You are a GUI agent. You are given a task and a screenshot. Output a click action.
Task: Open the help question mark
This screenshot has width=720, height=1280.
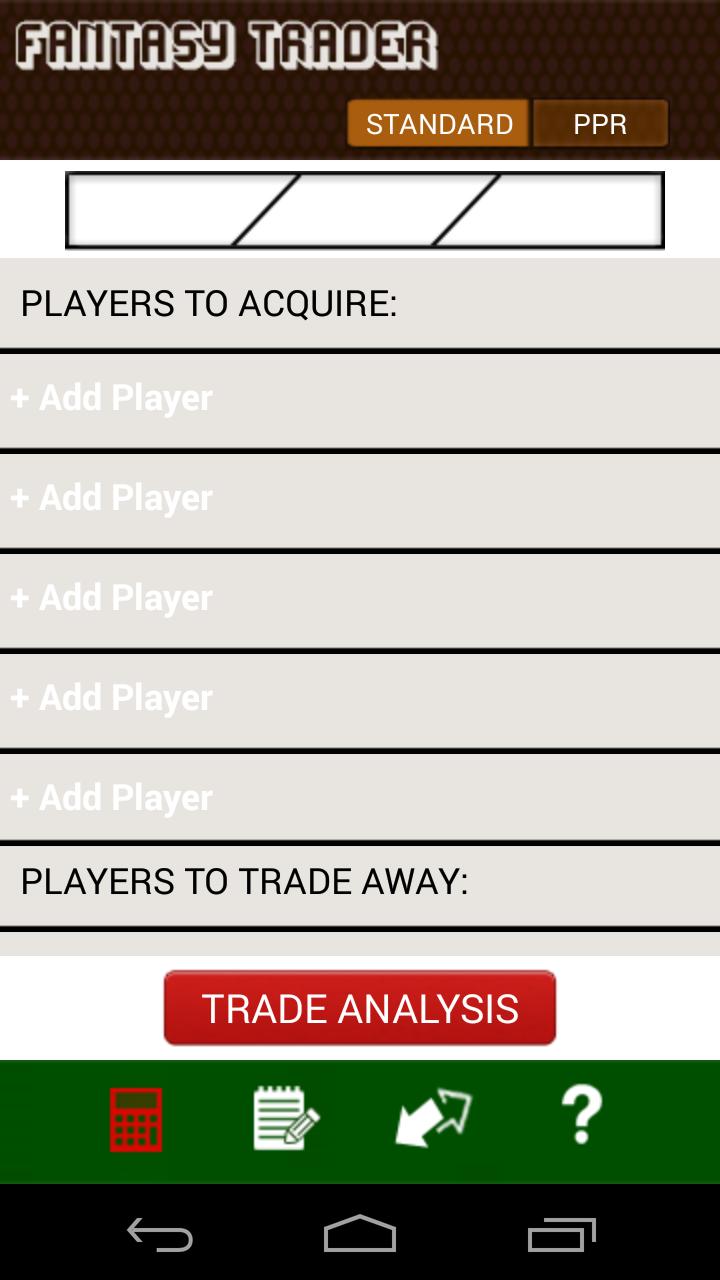(x=581, y=1116)
